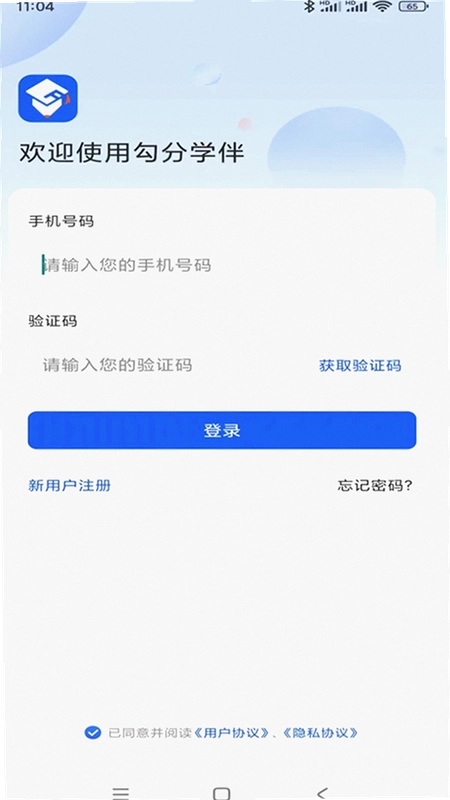Open the 忘记密码? link
This screenshot has width=450, height=800.
click(x=375, y=486)
